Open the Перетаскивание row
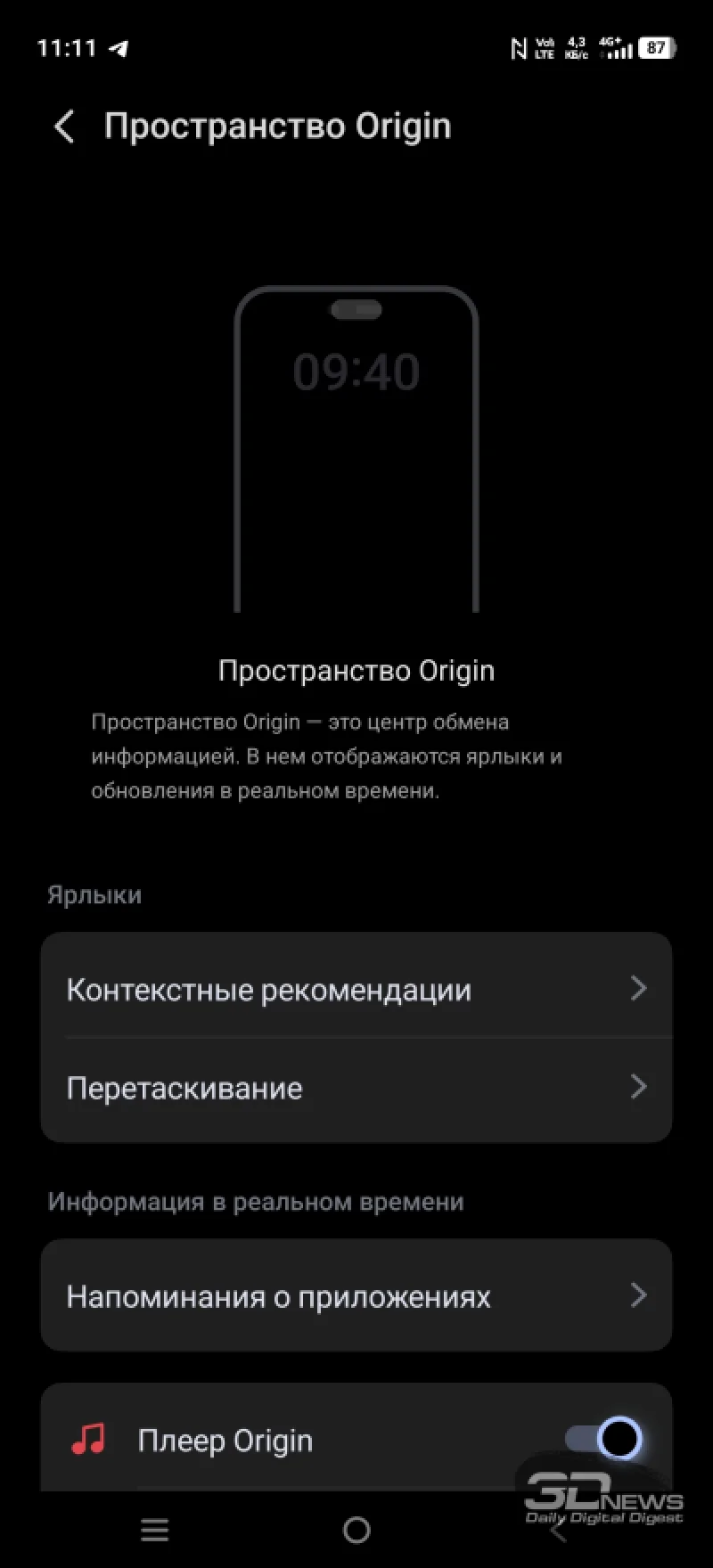Viewport: 713px width, 1568px height. (356, 1088)
